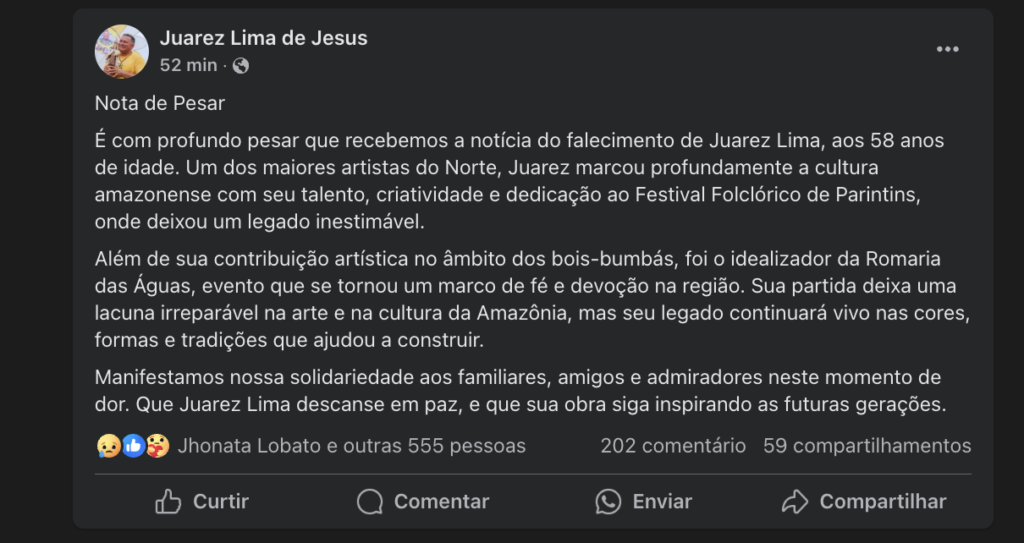1024x543 pixels.
Task: Share the post with Compartilhar
Action: (x=864, y=501)
